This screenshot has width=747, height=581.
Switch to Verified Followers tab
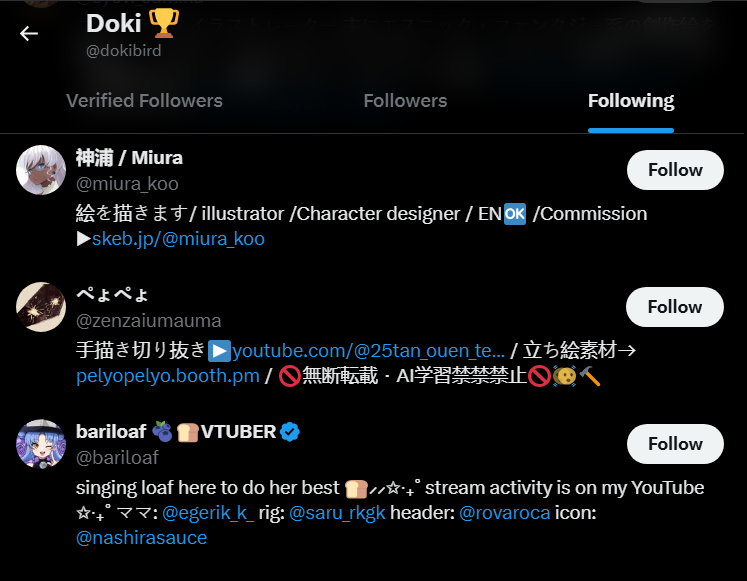144,101
